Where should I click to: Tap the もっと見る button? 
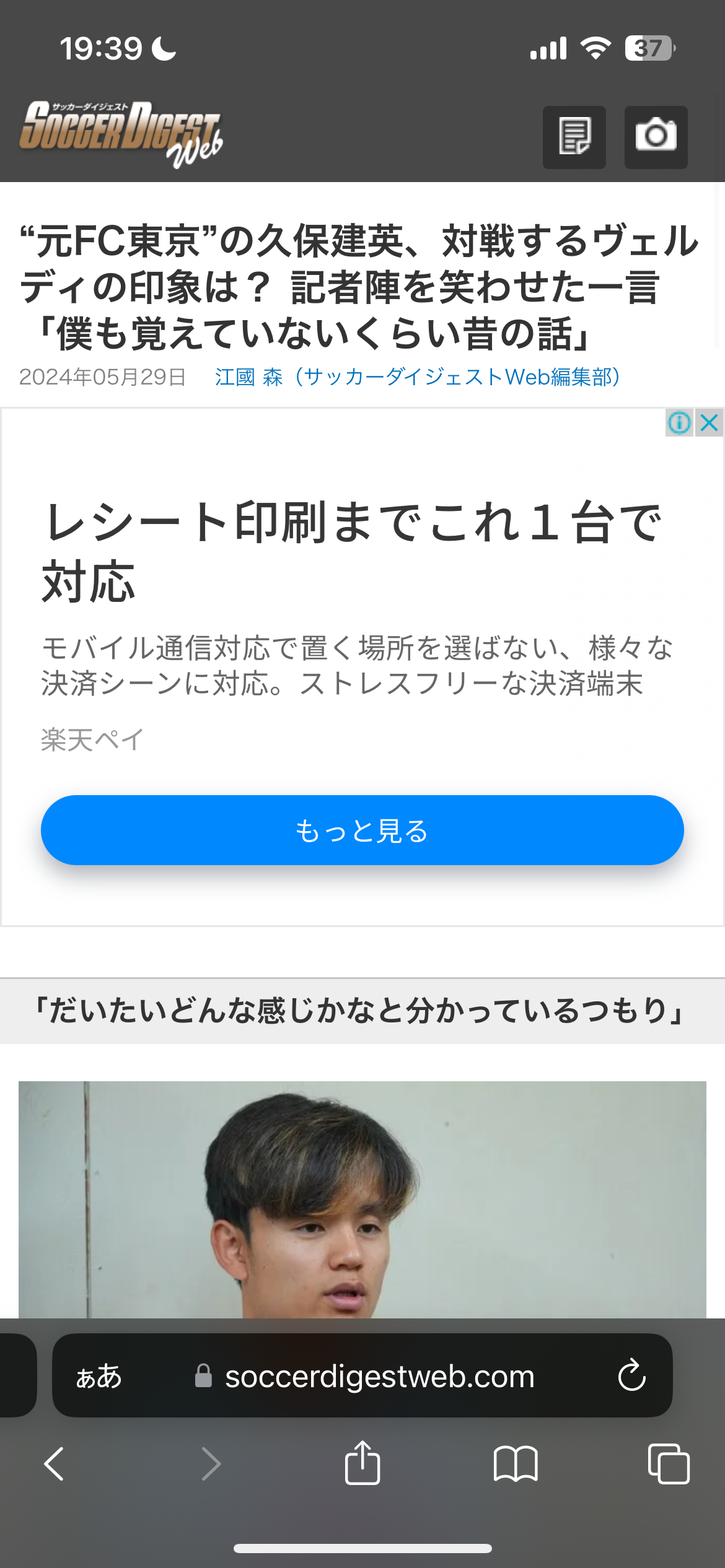pos(362,830)
